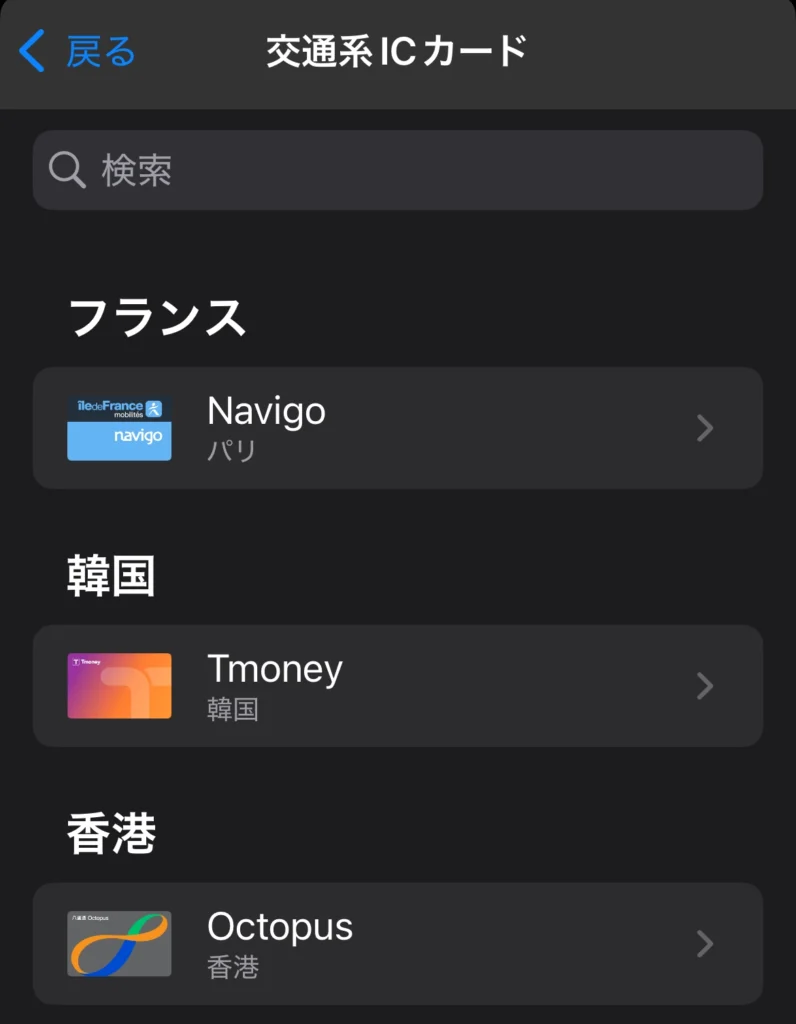
Task: Select the 韓国 section heading
Action: [x=110, y=575]
